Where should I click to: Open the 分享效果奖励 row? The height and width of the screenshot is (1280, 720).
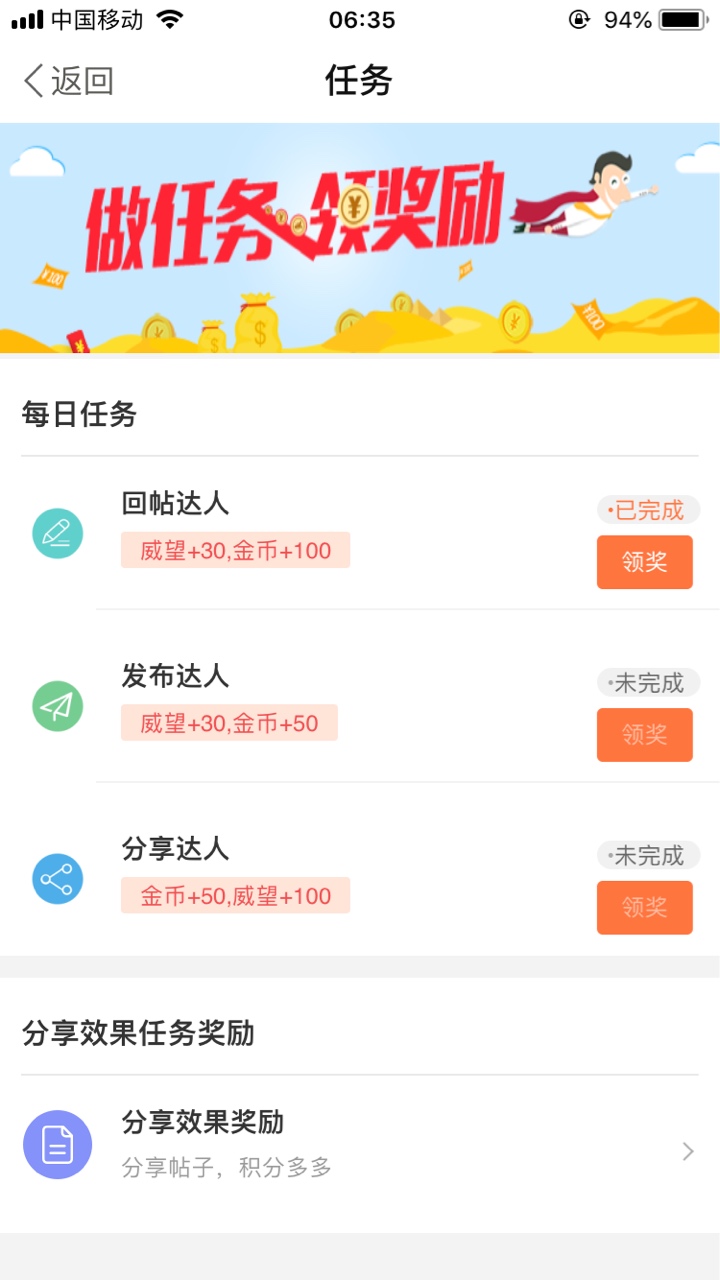360,1144
